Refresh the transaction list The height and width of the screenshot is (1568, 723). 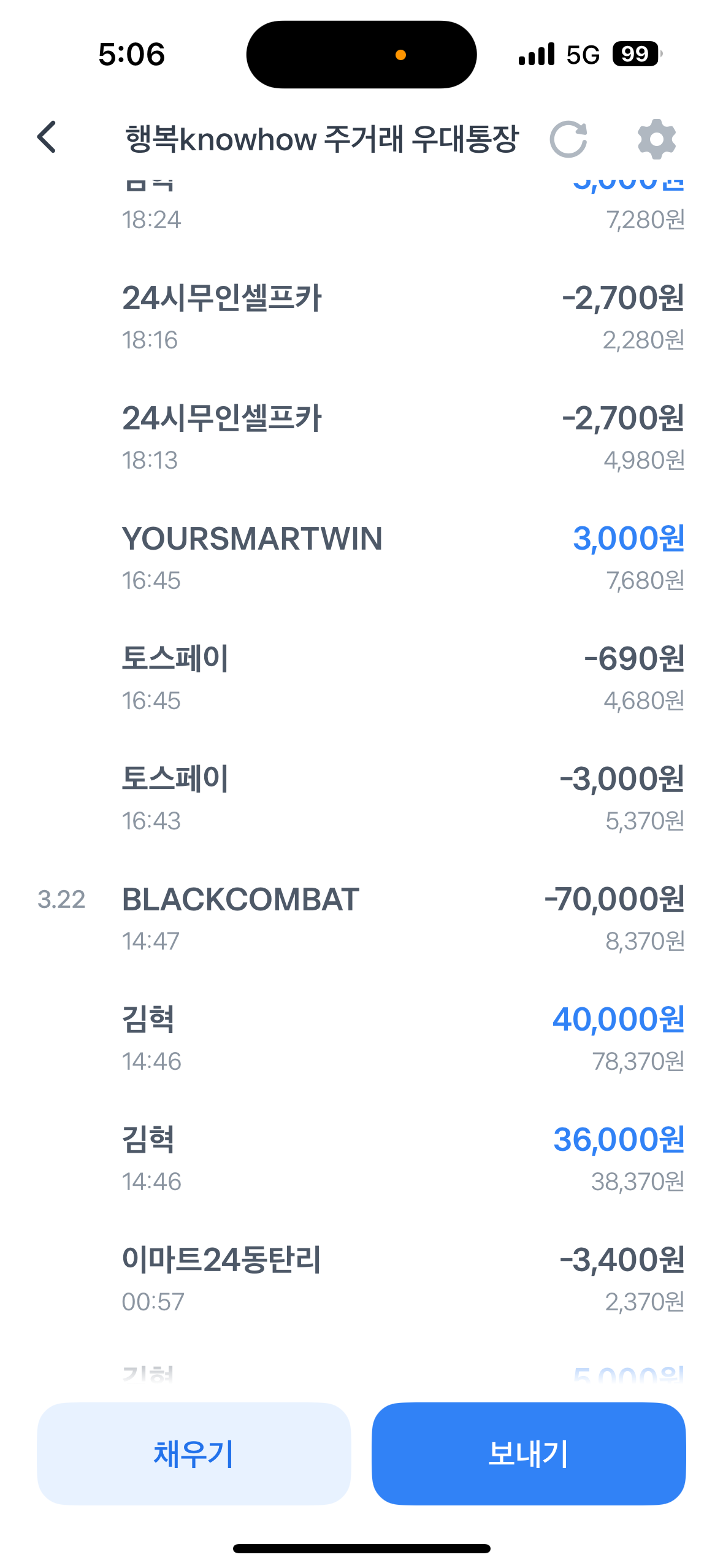(568, 139)
